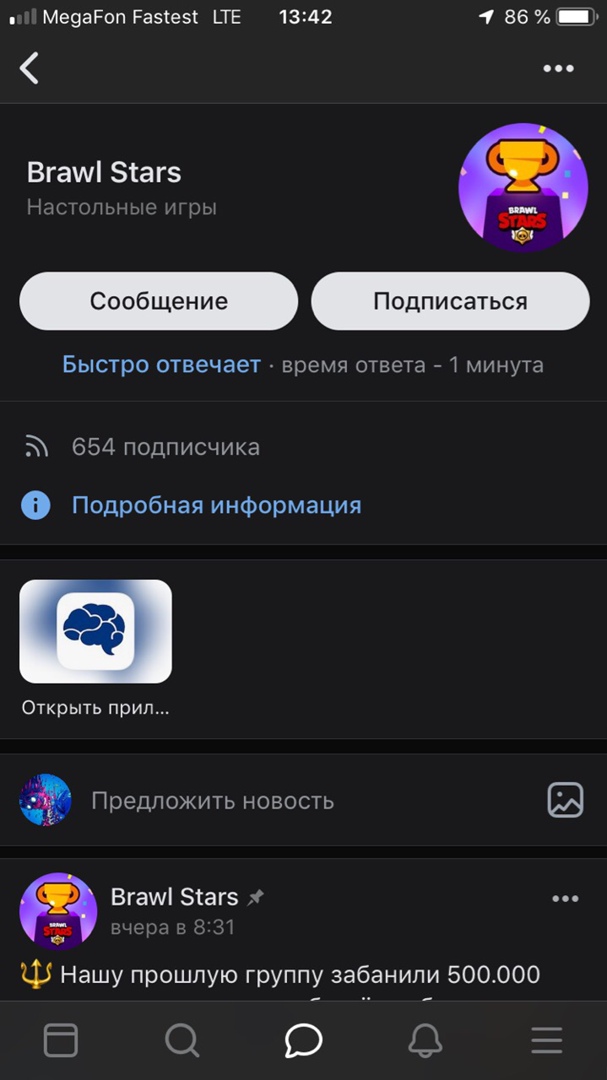The image size is (607, 1080).
Task: Open the hamburger menu tab
Action: point(546,1041)
